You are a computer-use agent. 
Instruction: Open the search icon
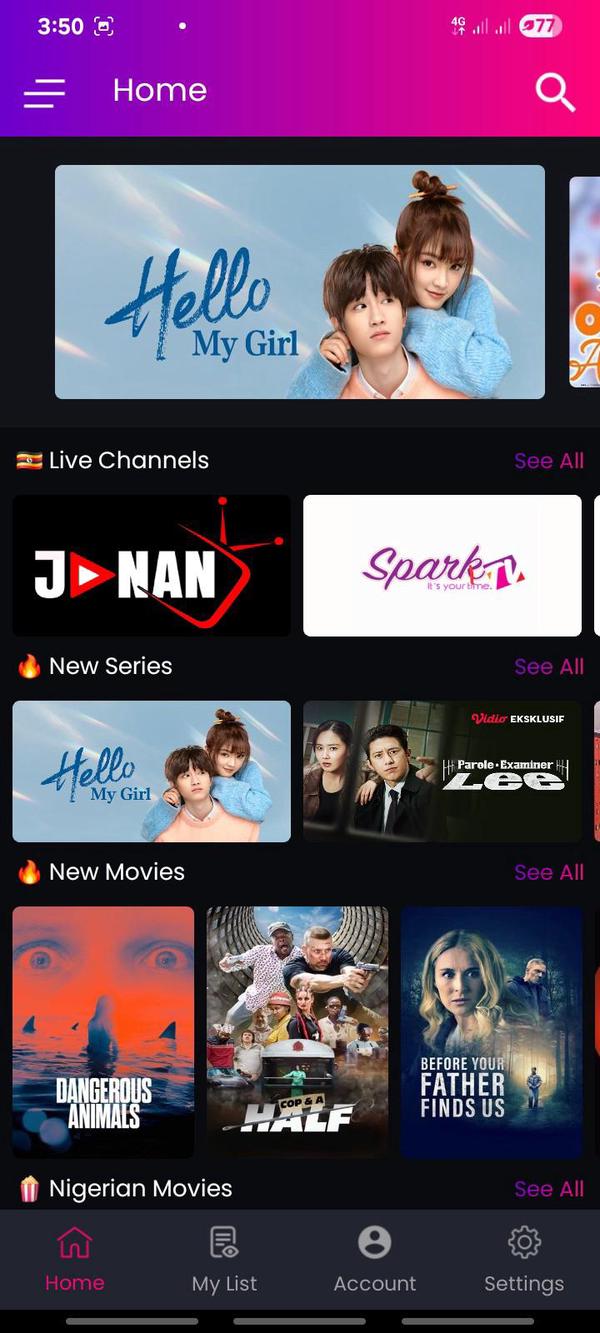tap(554, 92)
